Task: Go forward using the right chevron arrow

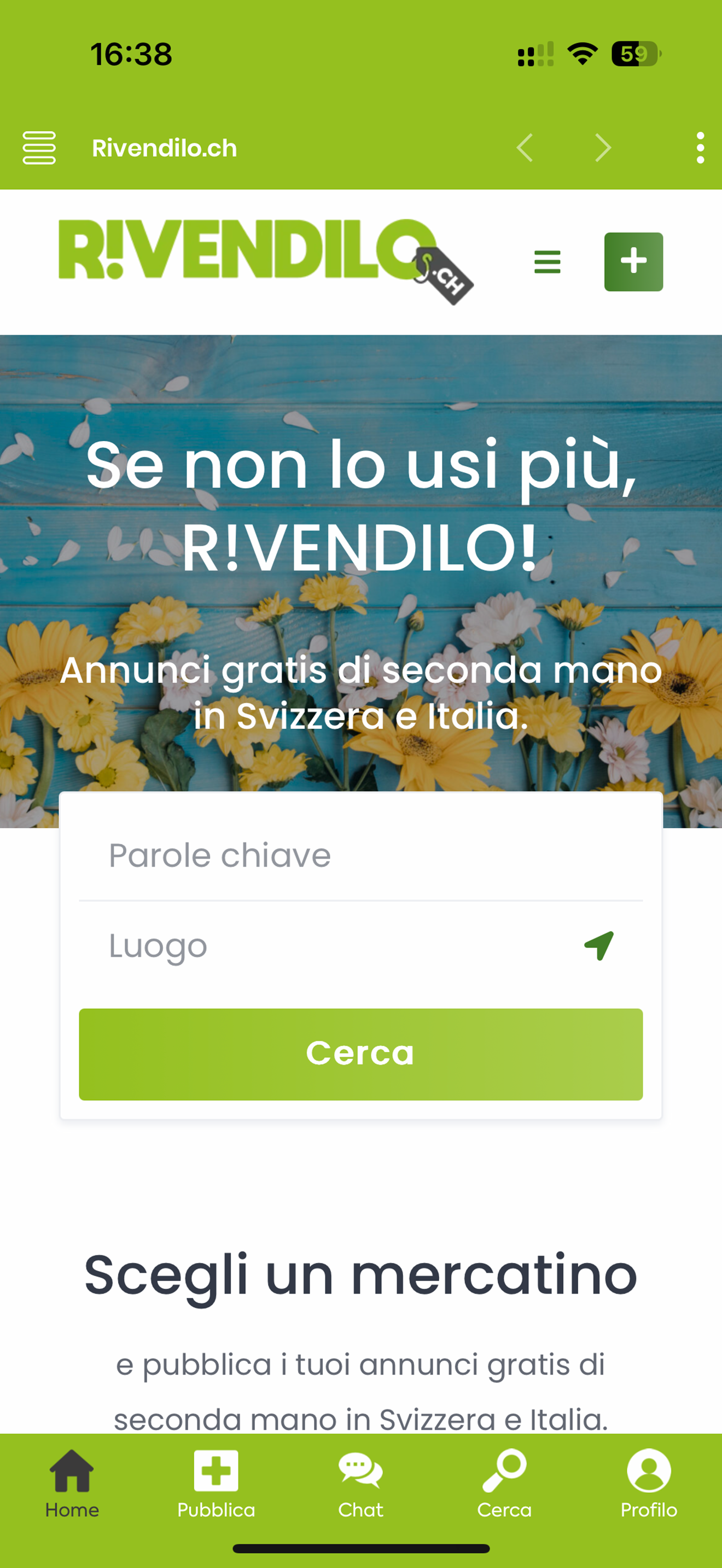Action: click(604, 147)
